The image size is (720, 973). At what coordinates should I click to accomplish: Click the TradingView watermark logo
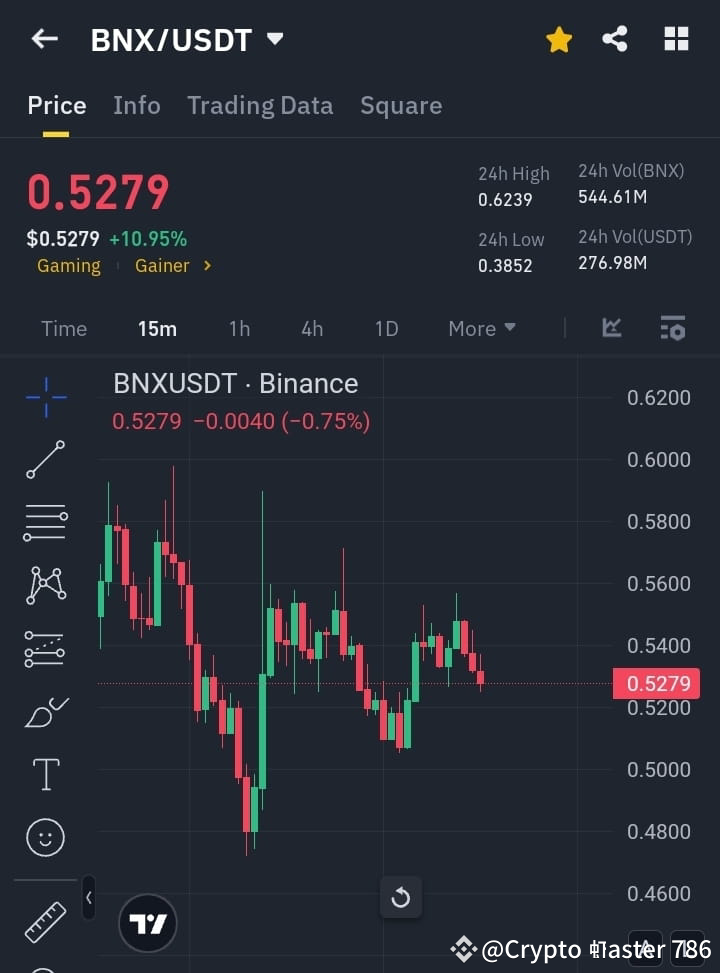148,922
